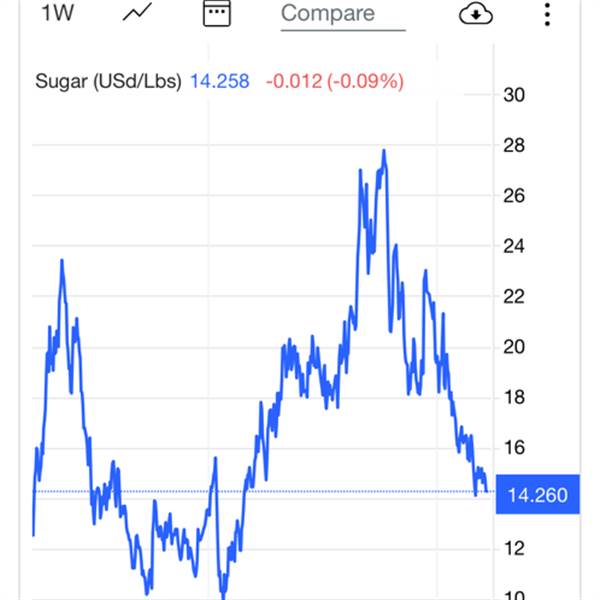Open the date range calendar

point(215,14)
